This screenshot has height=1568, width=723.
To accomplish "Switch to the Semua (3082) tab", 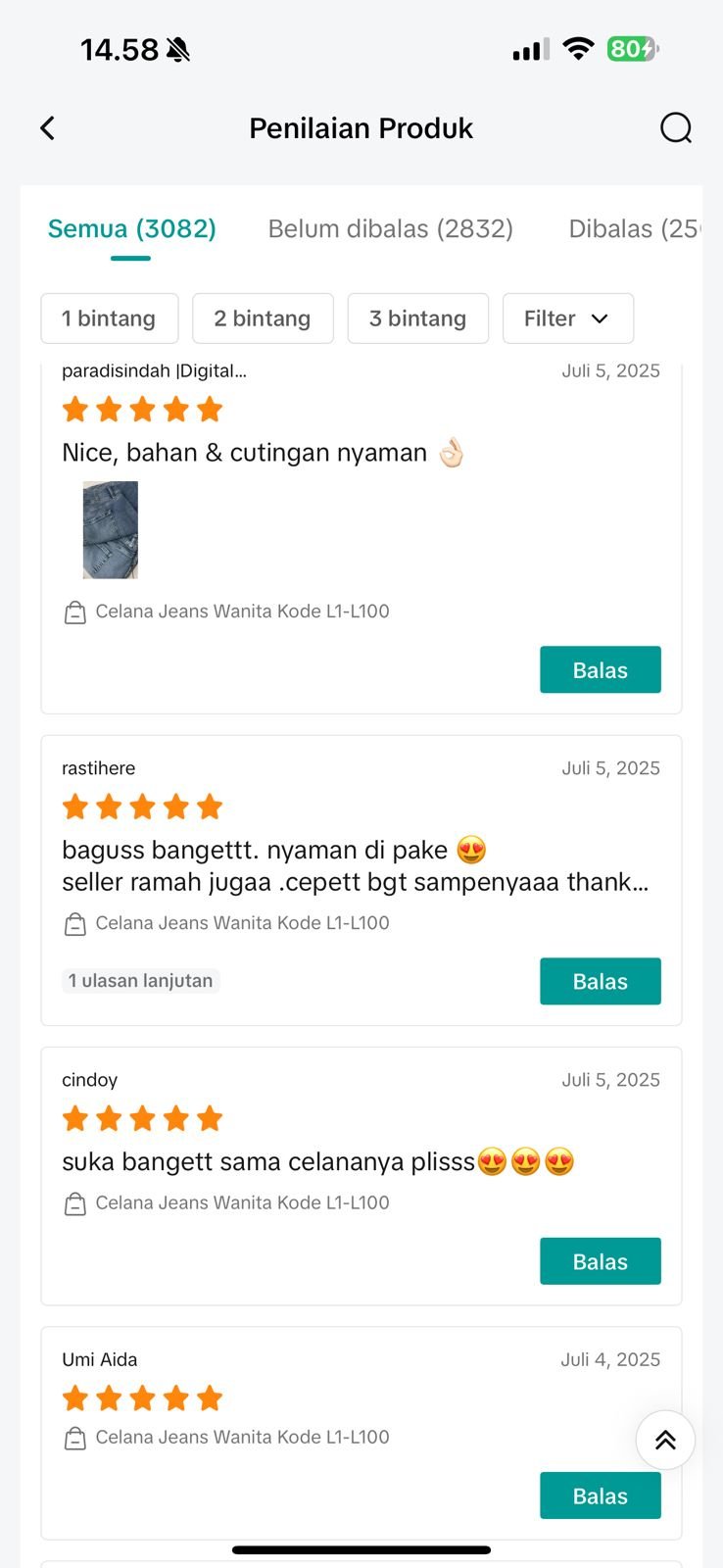I will click(132, 229).
